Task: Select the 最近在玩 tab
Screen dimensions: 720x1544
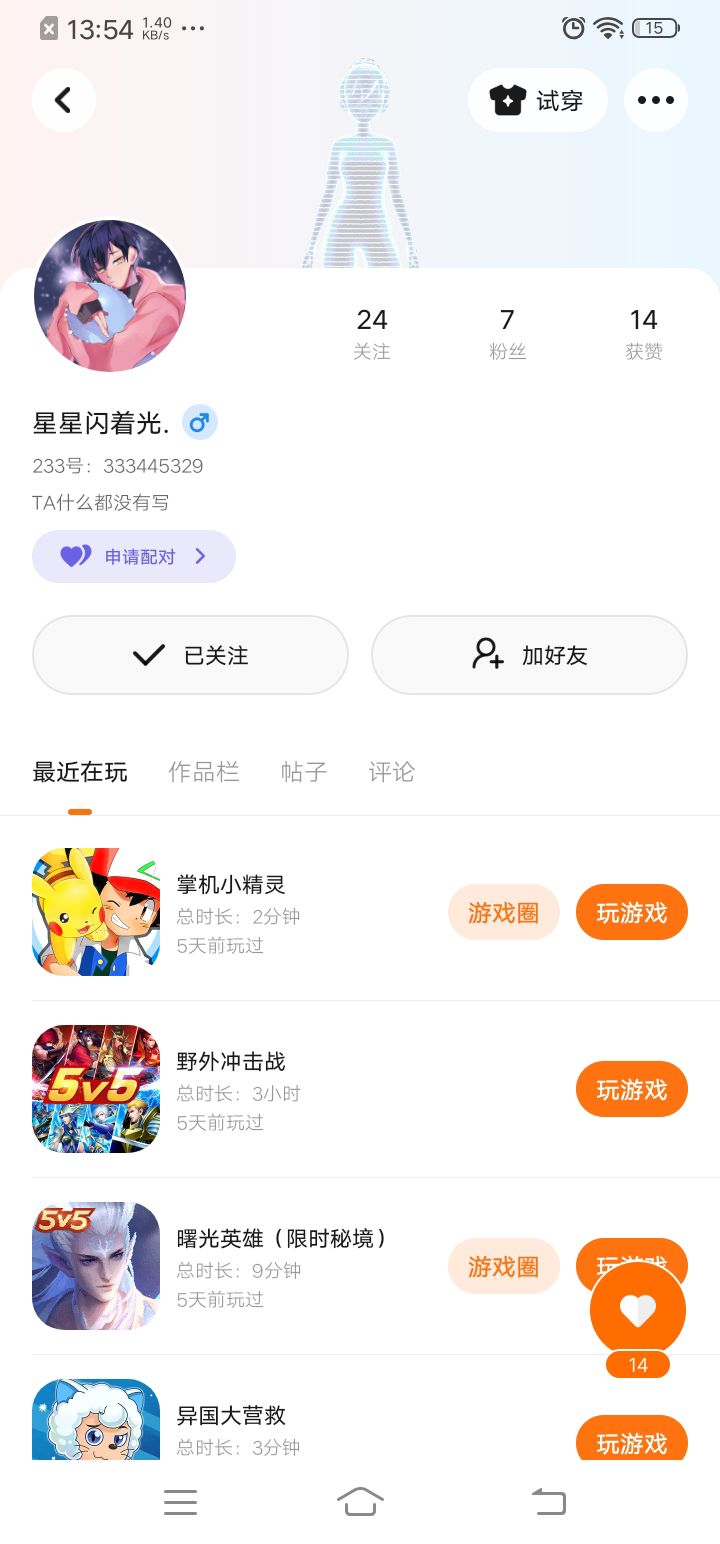Action: coord(80,772)
